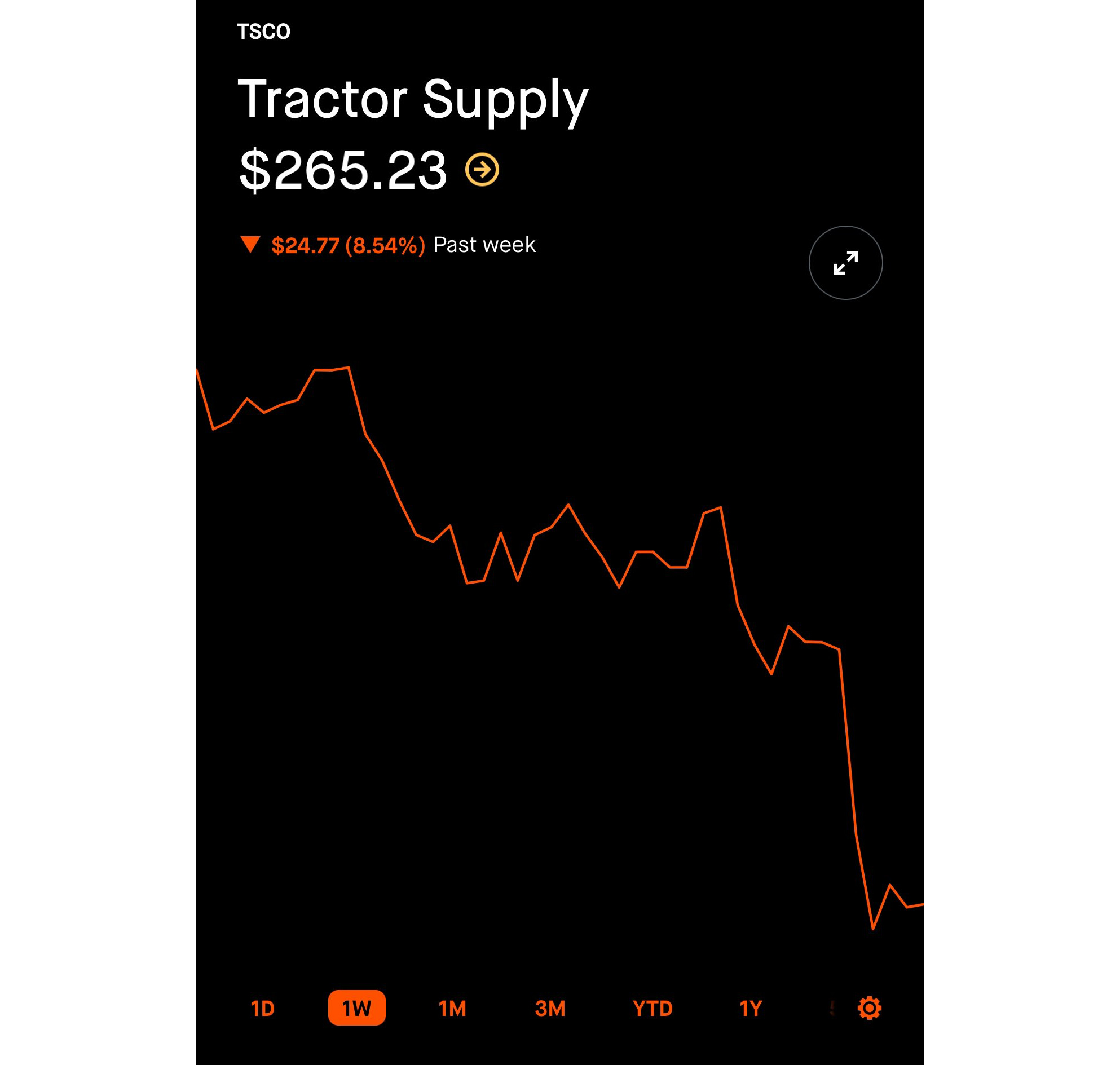View year-to-date YTD chart
The width and height of the screenshot is (1120, 1065).
click(652, 1008)
